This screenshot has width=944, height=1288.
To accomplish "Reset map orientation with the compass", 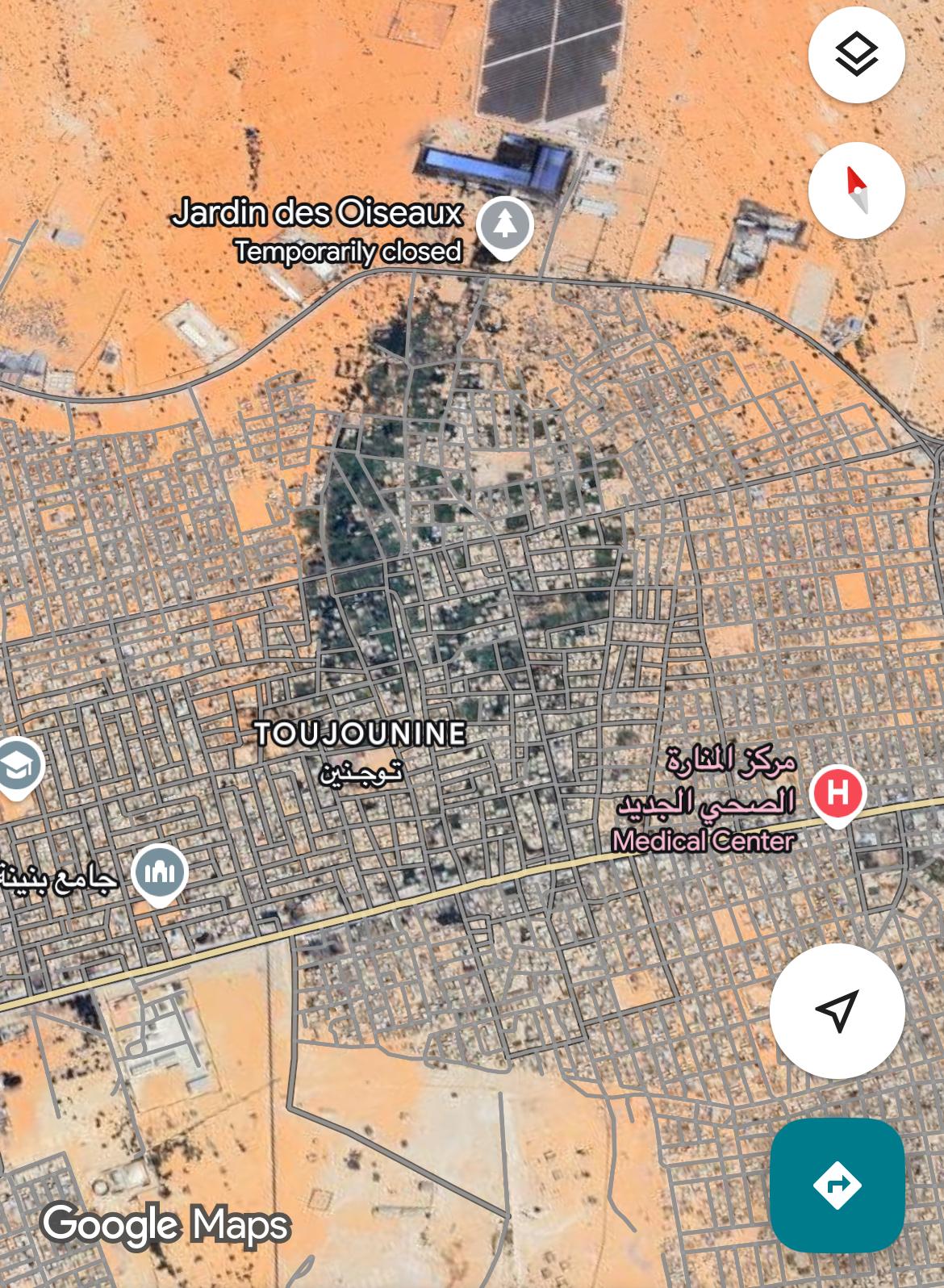I will [x=856, y=190].
